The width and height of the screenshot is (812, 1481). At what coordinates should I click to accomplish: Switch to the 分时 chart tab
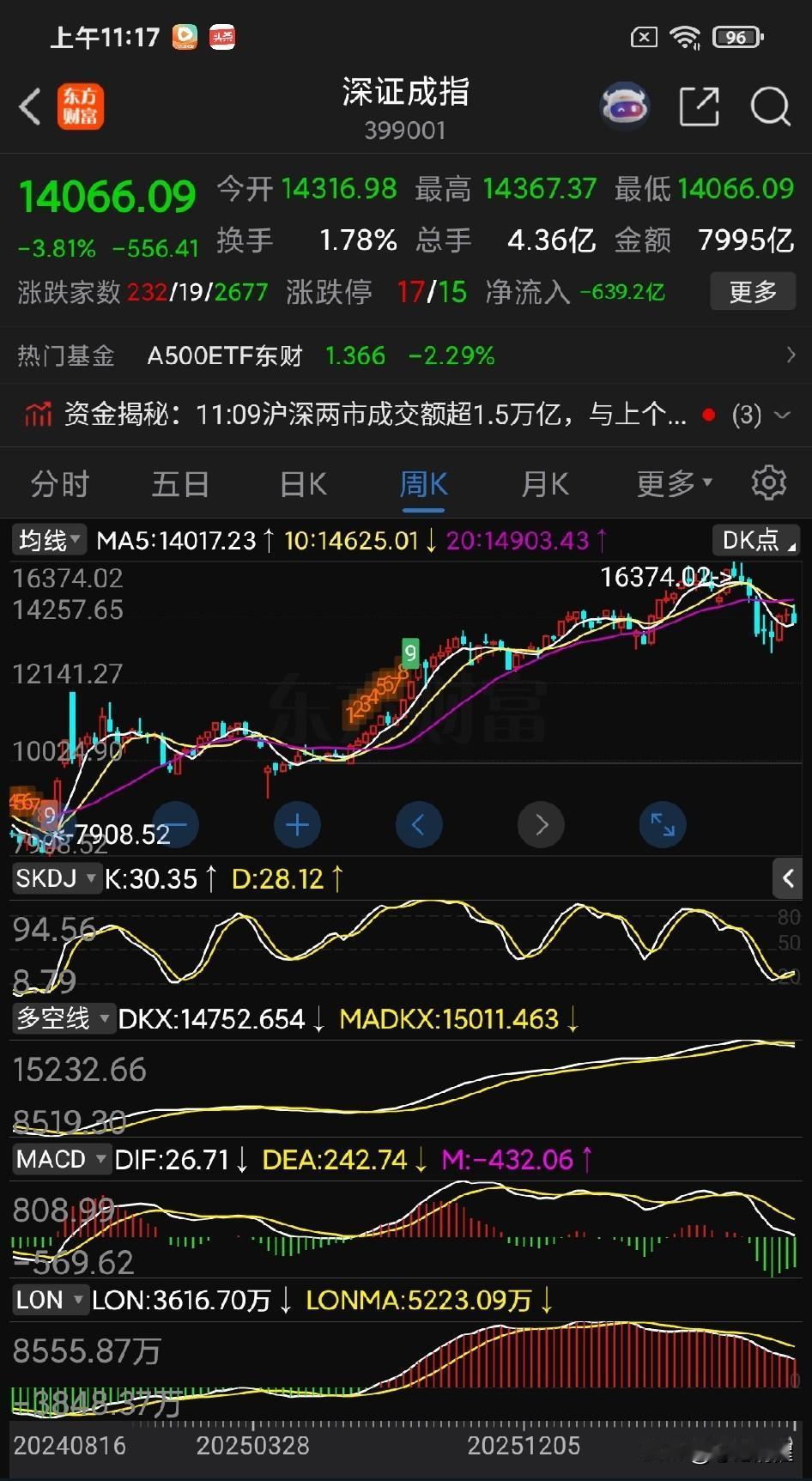point(60,484)
